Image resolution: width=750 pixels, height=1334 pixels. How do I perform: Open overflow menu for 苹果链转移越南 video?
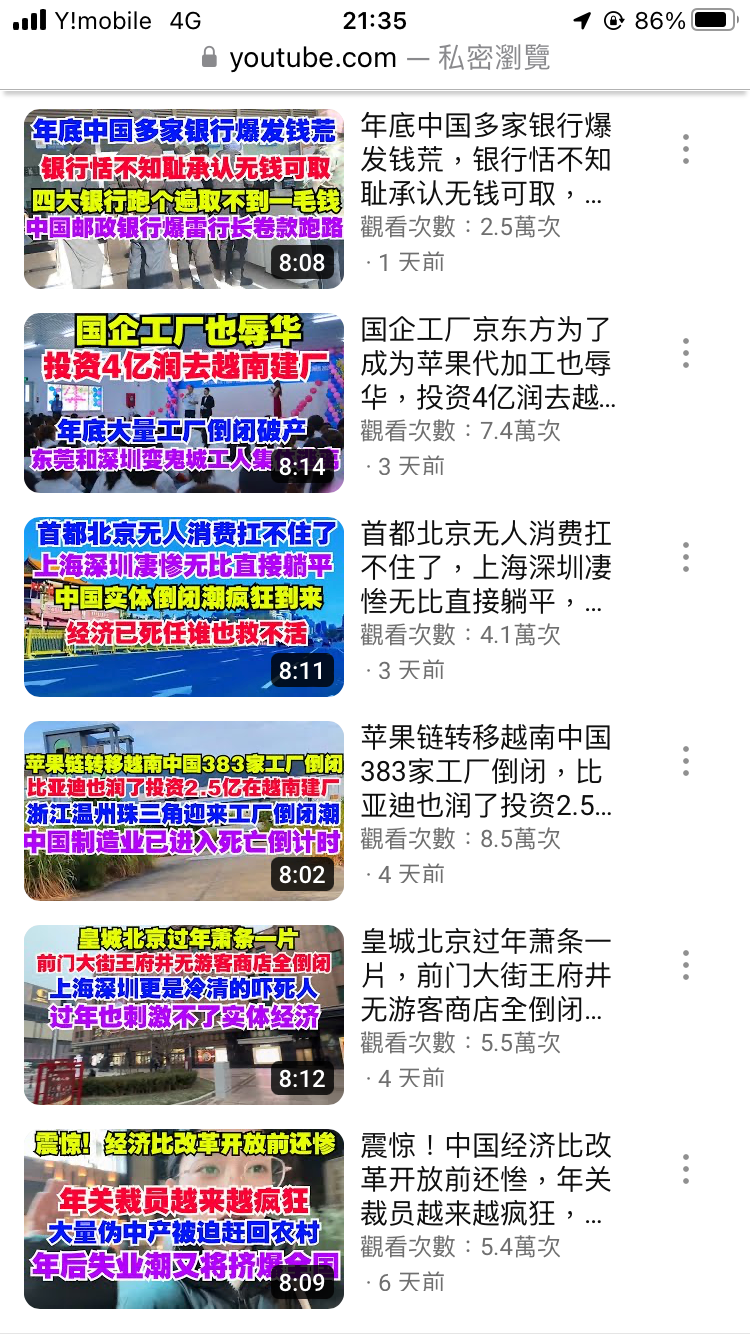tap(686, 761)
